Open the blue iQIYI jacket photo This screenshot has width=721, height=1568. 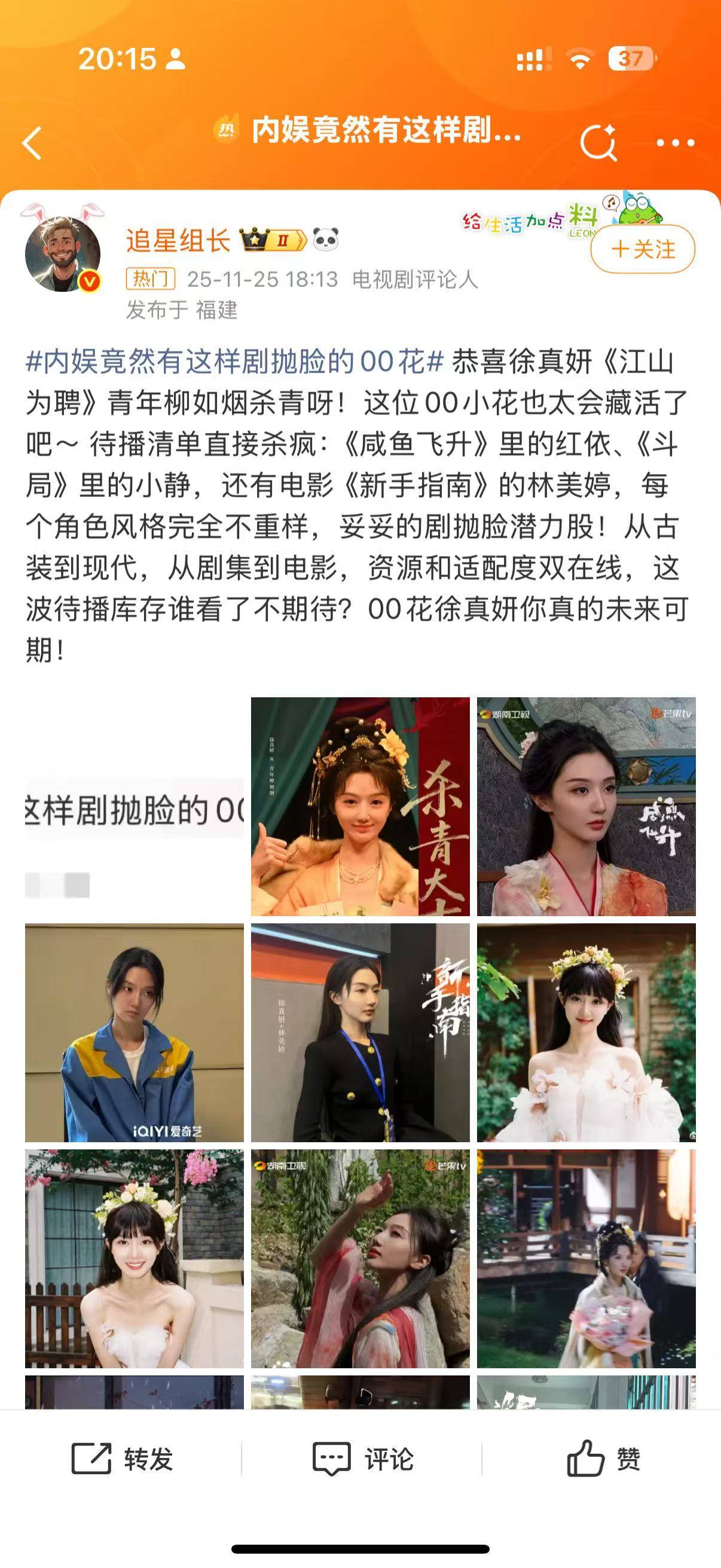[135, 1033]
